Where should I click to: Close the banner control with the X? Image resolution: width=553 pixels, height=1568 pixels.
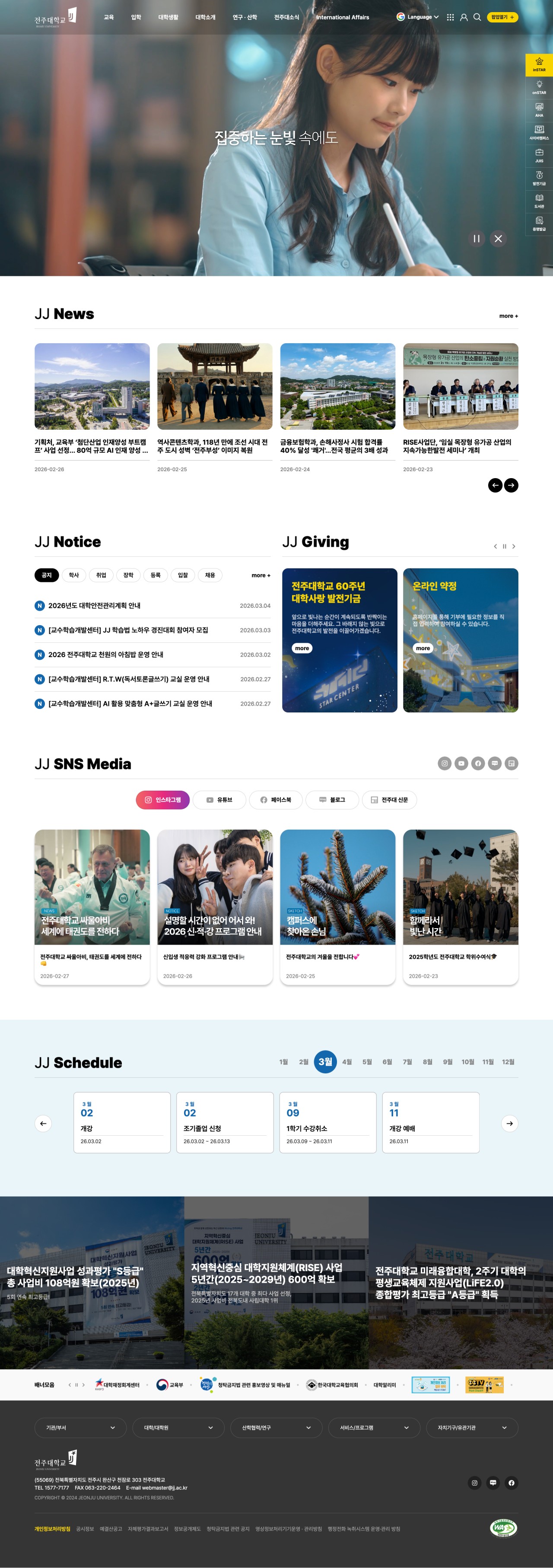(498, 239)
